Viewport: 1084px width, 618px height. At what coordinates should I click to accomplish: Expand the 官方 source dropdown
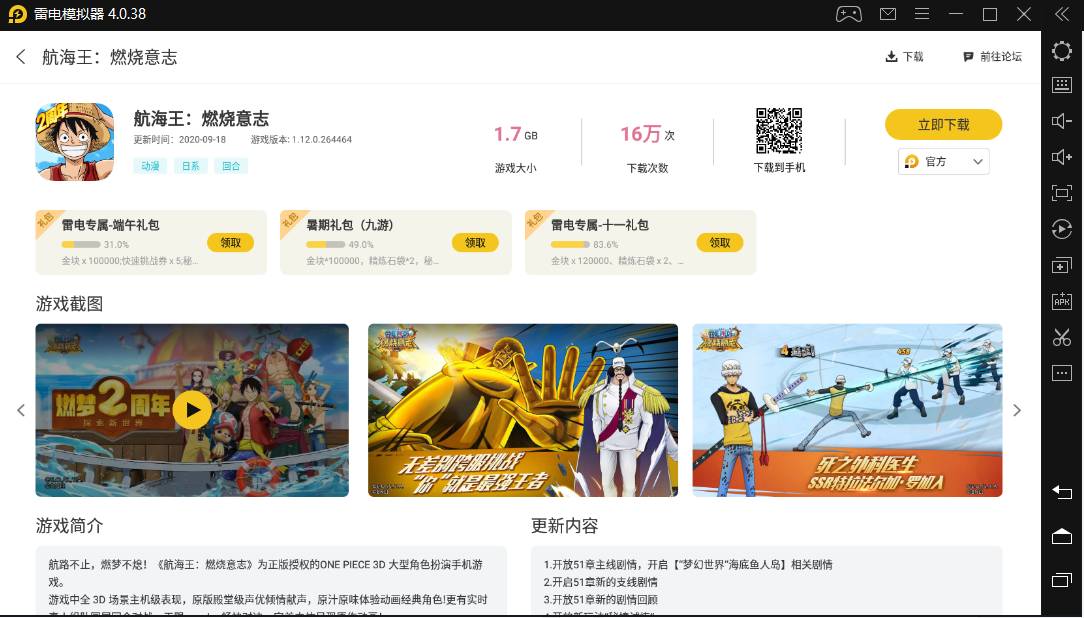[x=944, y=161]
